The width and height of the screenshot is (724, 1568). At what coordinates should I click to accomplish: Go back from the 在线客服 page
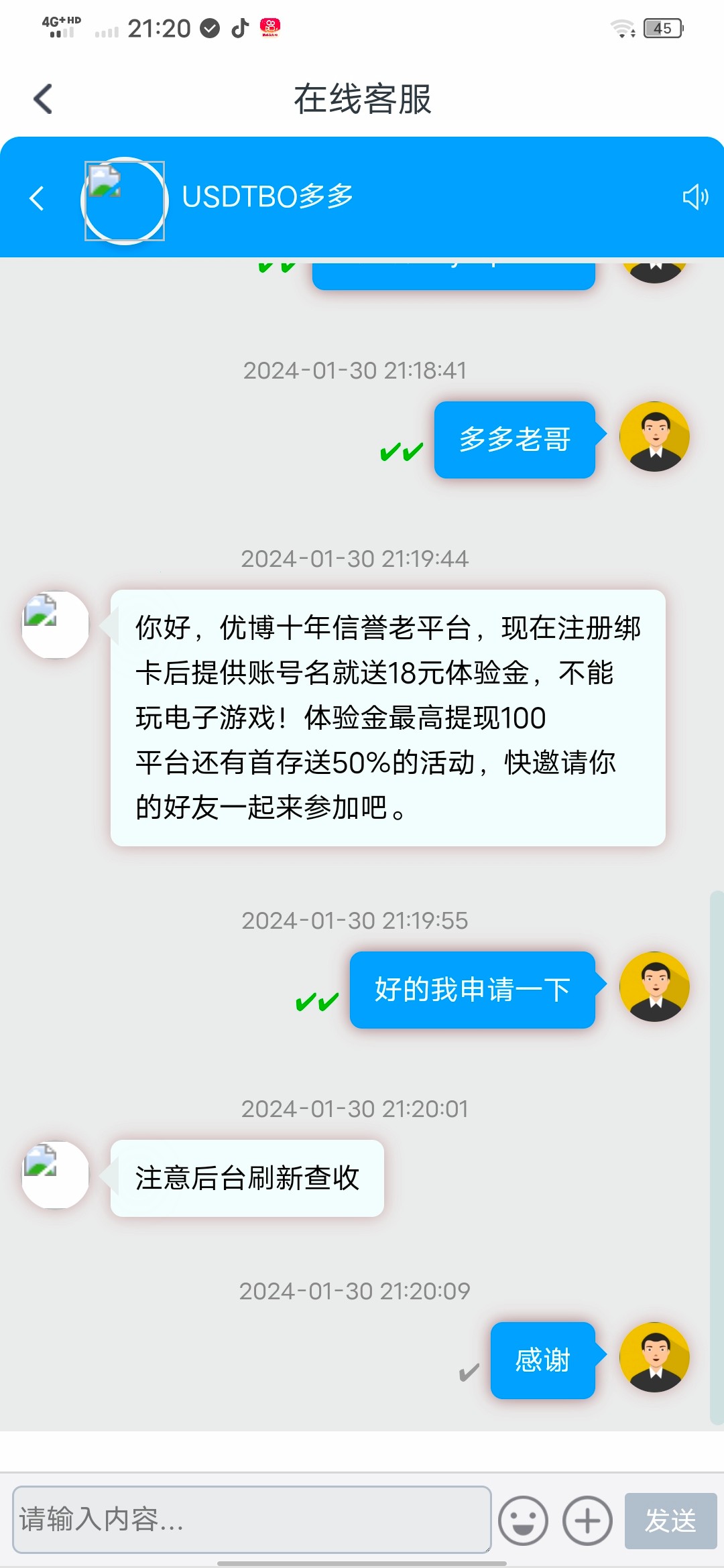pyautogui.click(x=43, y=99)
